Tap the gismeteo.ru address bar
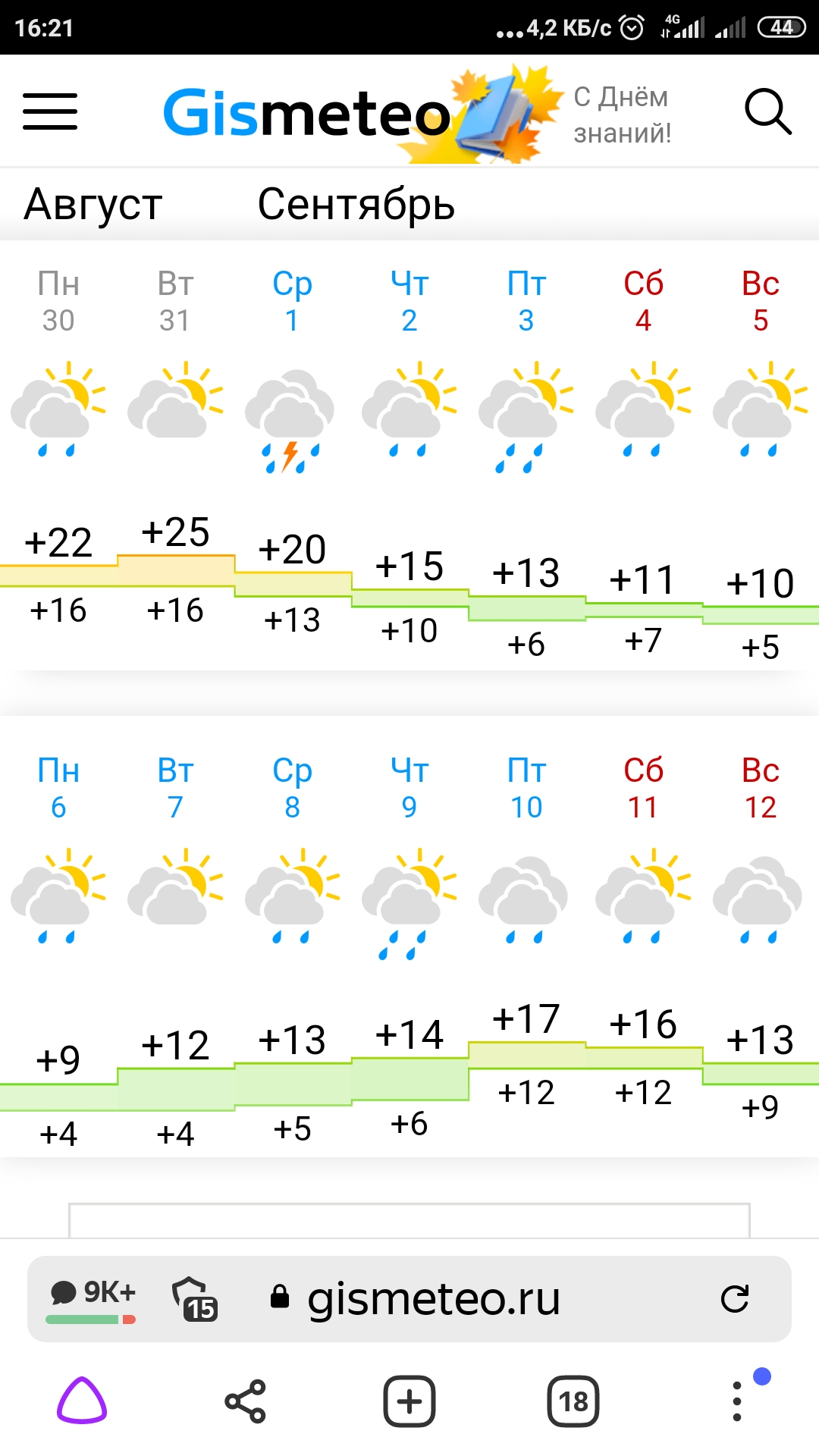The image size is (819, 1456). click(432, 1298)
